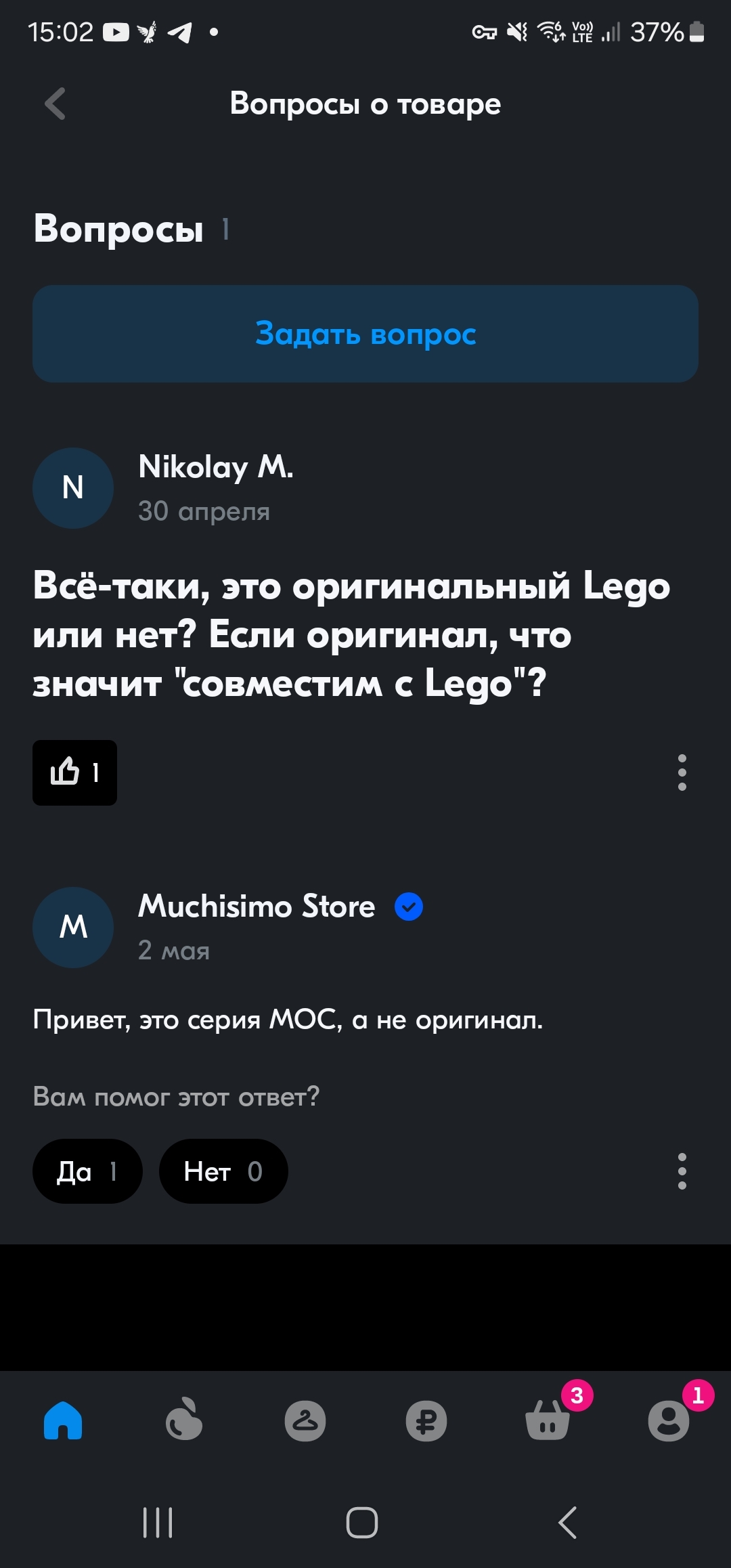Open the clothing hanger tab

click(x=305, y=1420)
